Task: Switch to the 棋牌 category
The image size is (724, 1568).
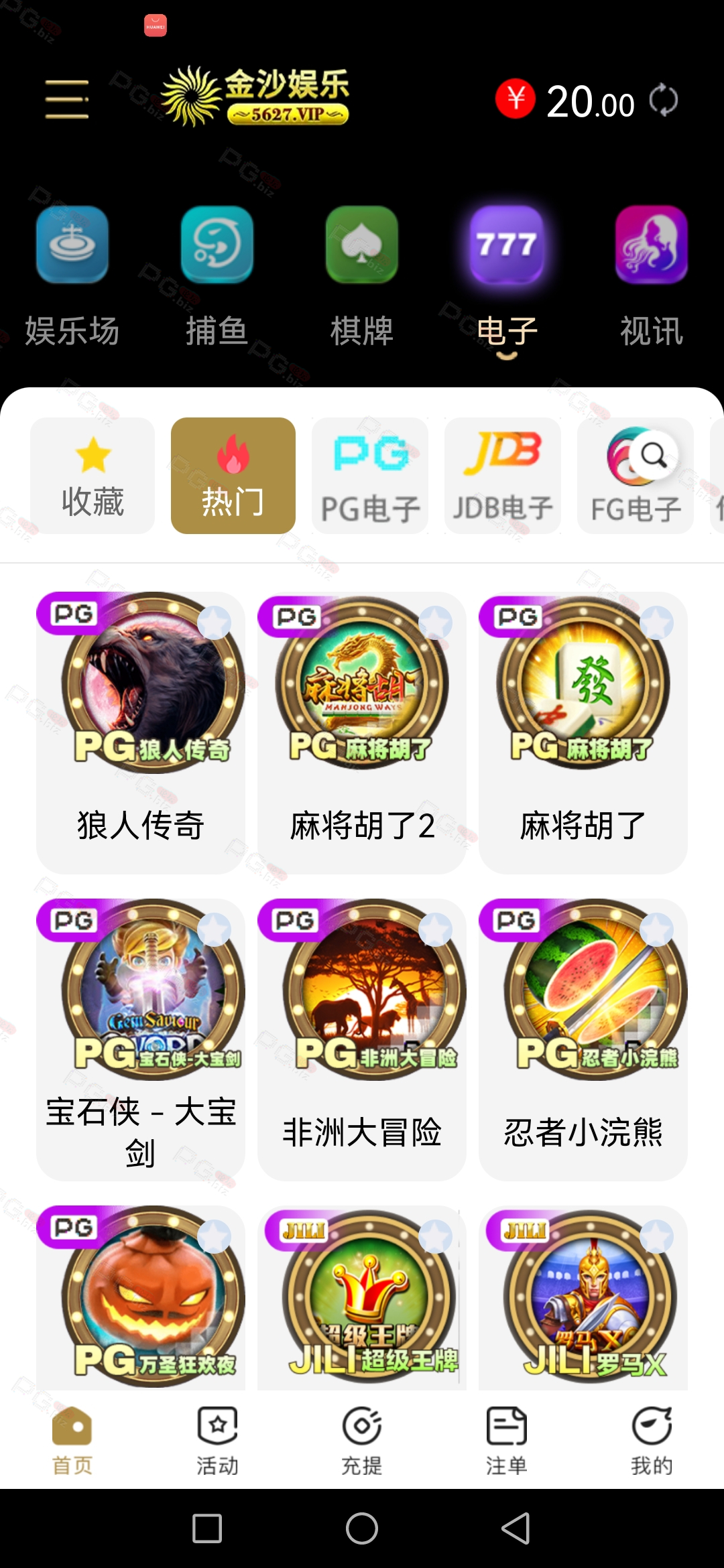Action: pyautogui.click(x=361, y=276)
